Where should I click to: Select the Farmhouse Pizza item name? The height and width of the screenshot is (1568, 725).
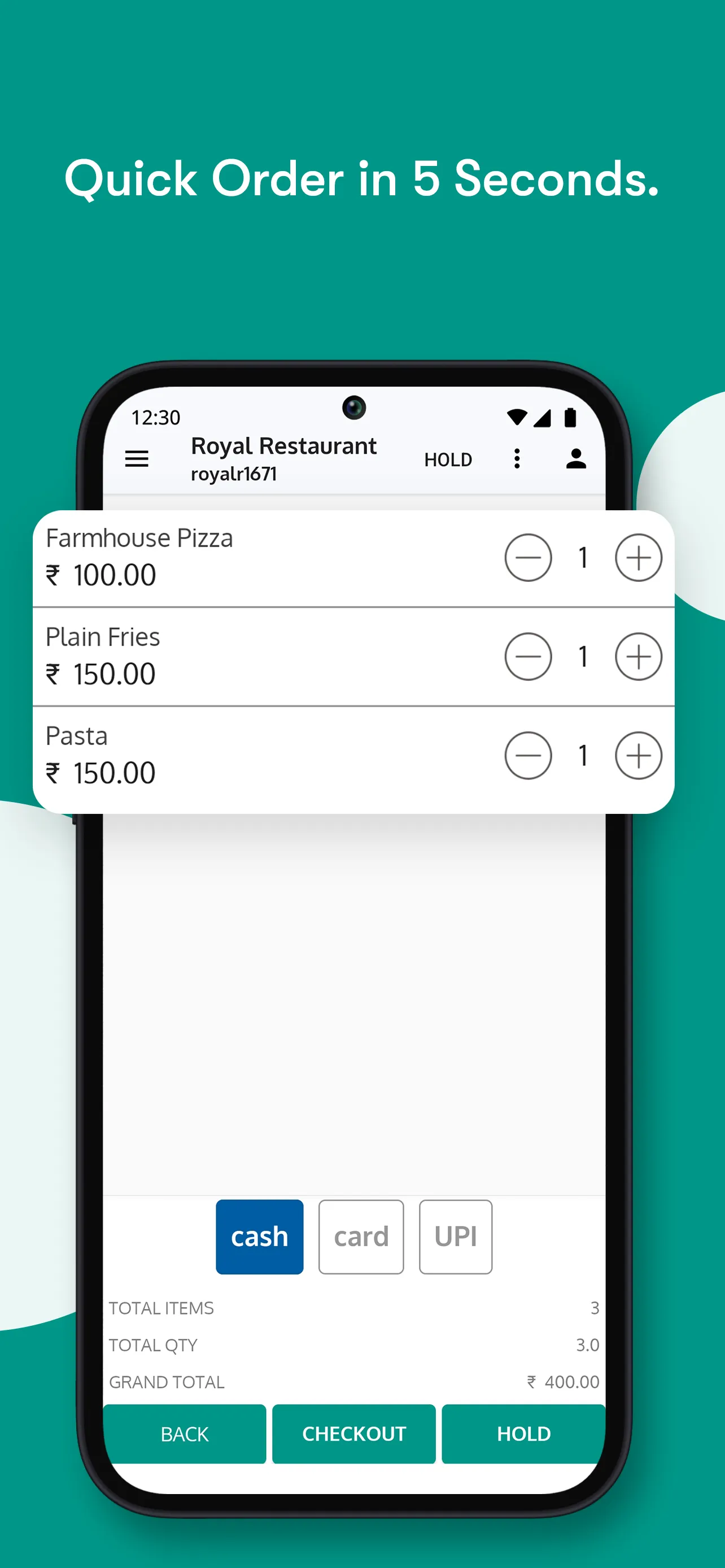[139, 537]
